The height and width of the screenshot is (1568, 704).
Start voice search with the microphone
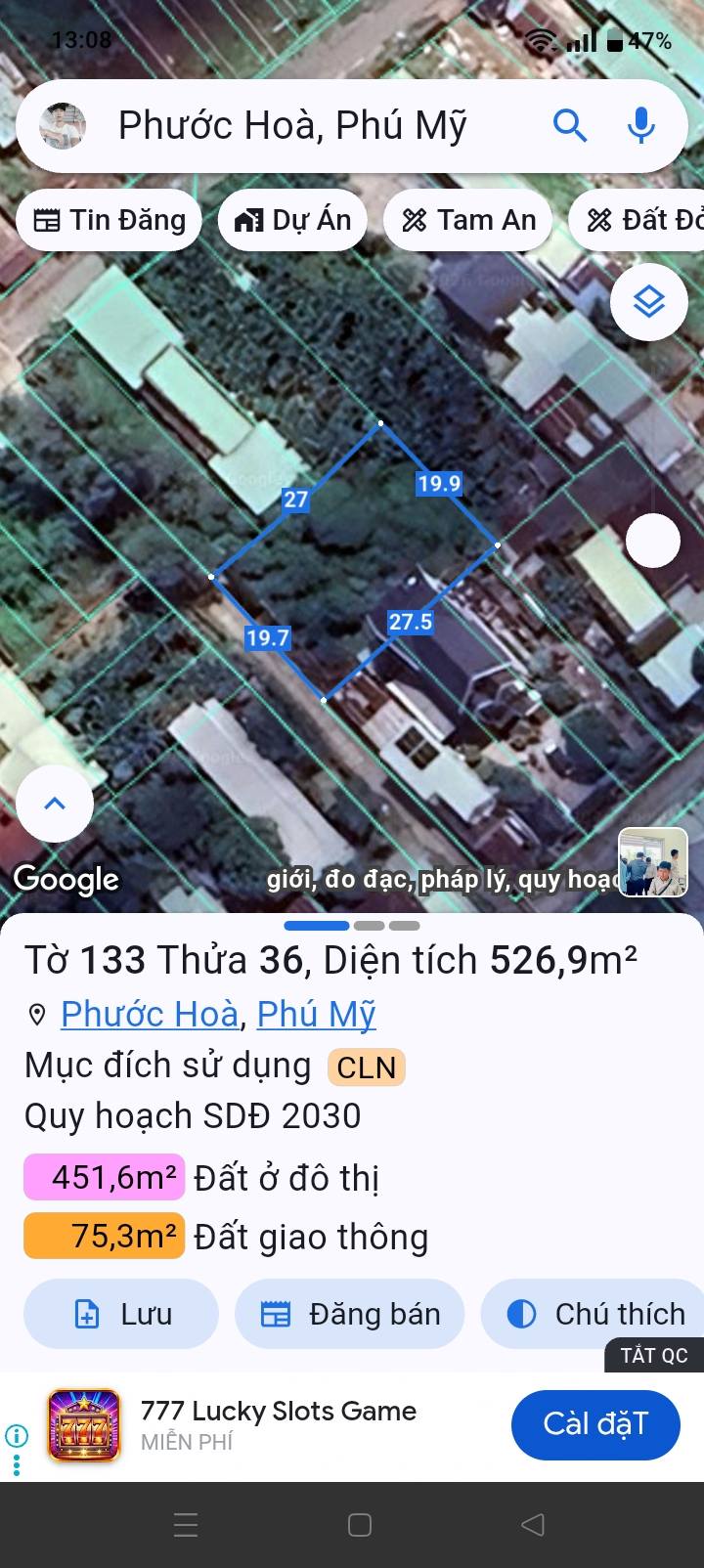tap(641, 125)
